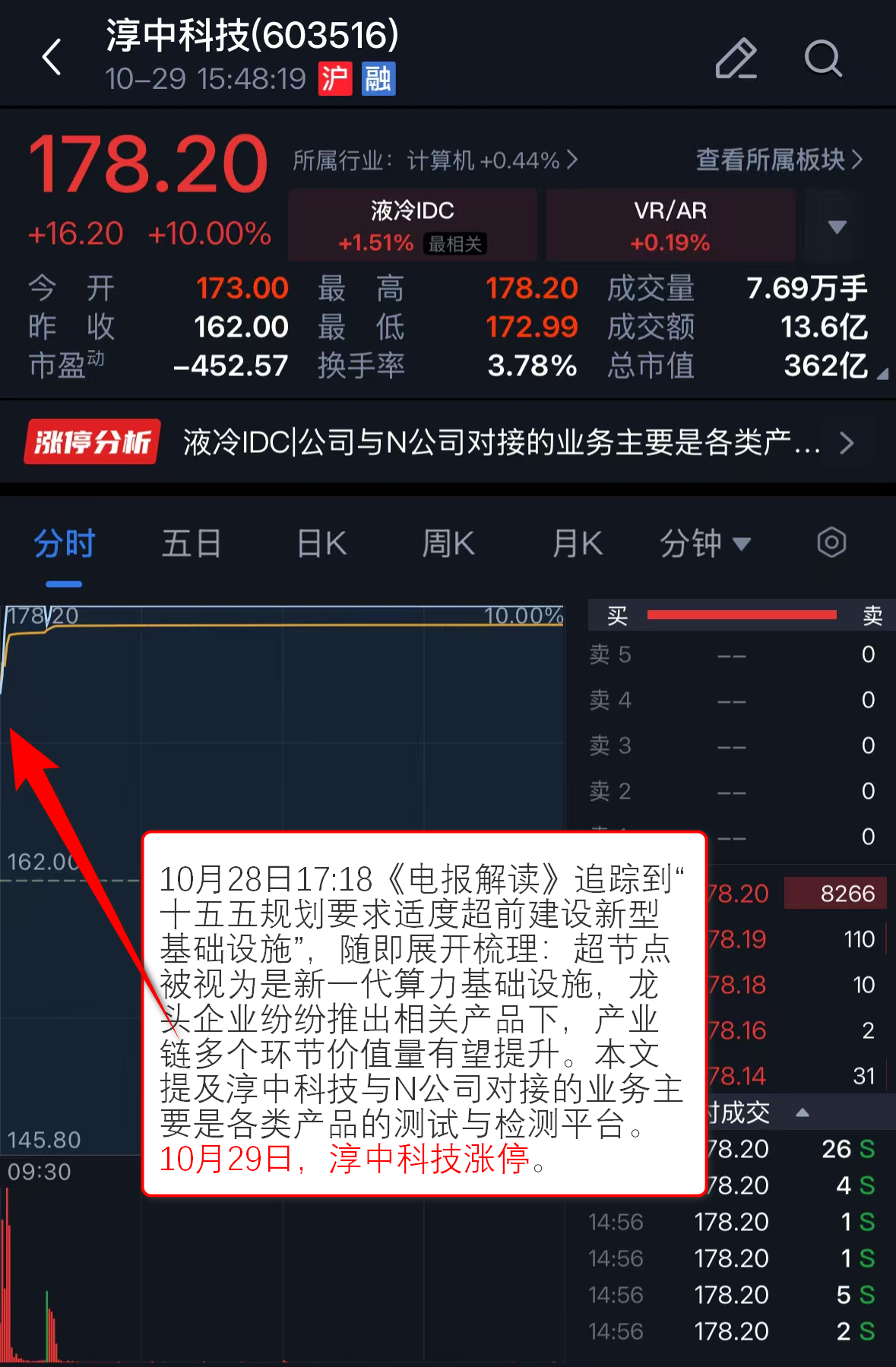
Task: Open the 液冷IDC sector chip
Action: pos(413,226)
